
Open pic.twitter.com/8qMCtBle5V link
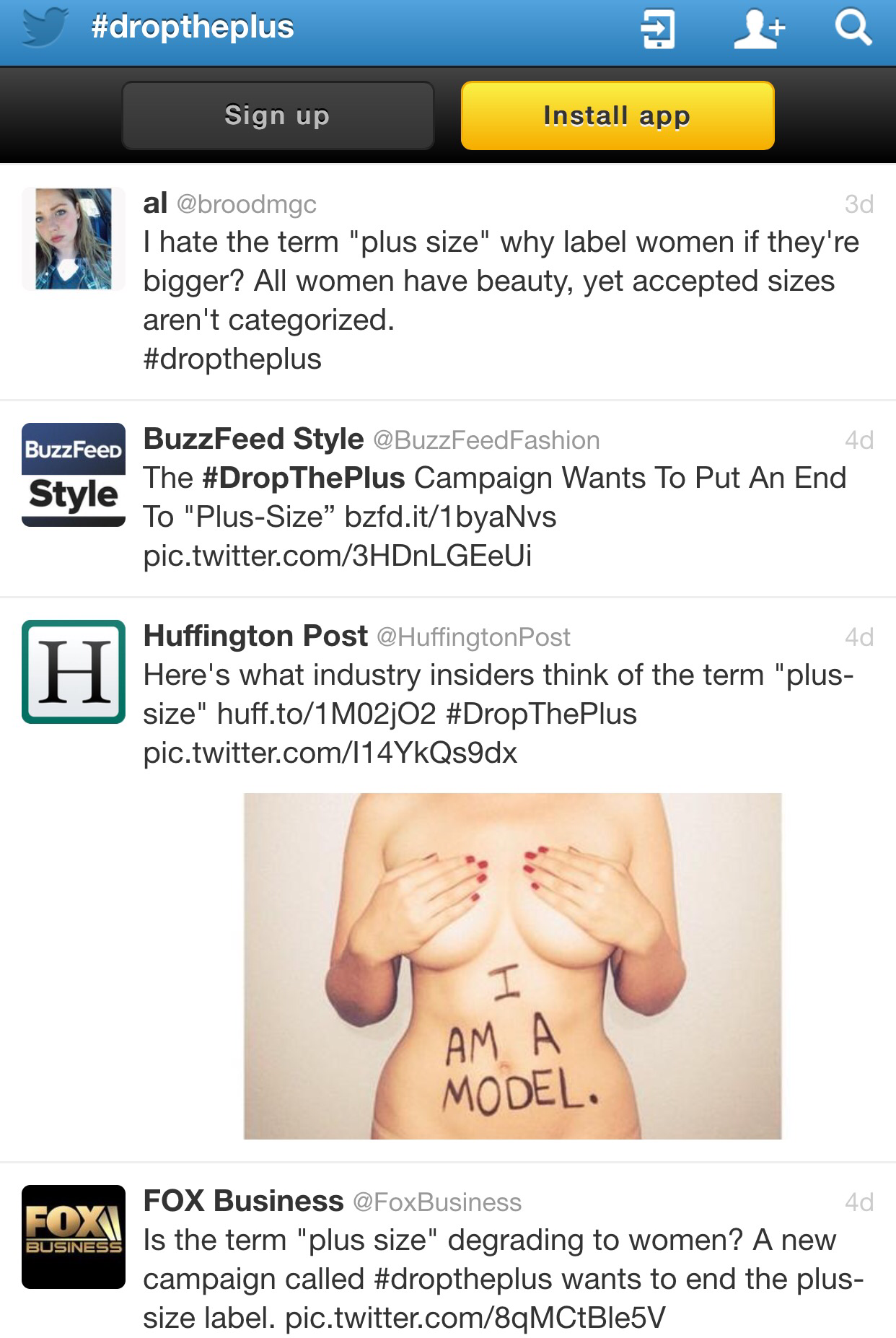[x=475, y=1318]
